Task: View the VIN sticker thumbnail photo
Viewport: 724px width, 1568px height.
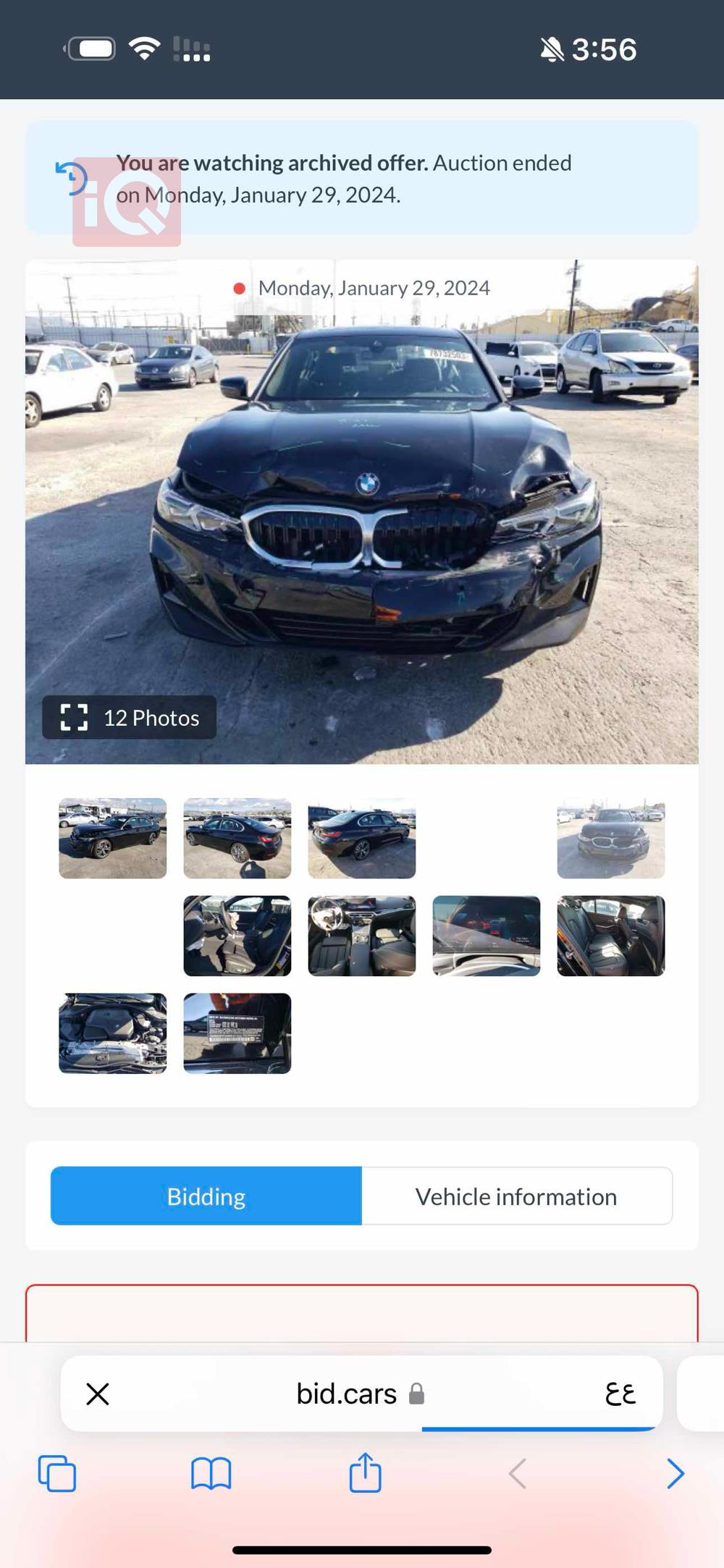Action: tap(237, 1033)
